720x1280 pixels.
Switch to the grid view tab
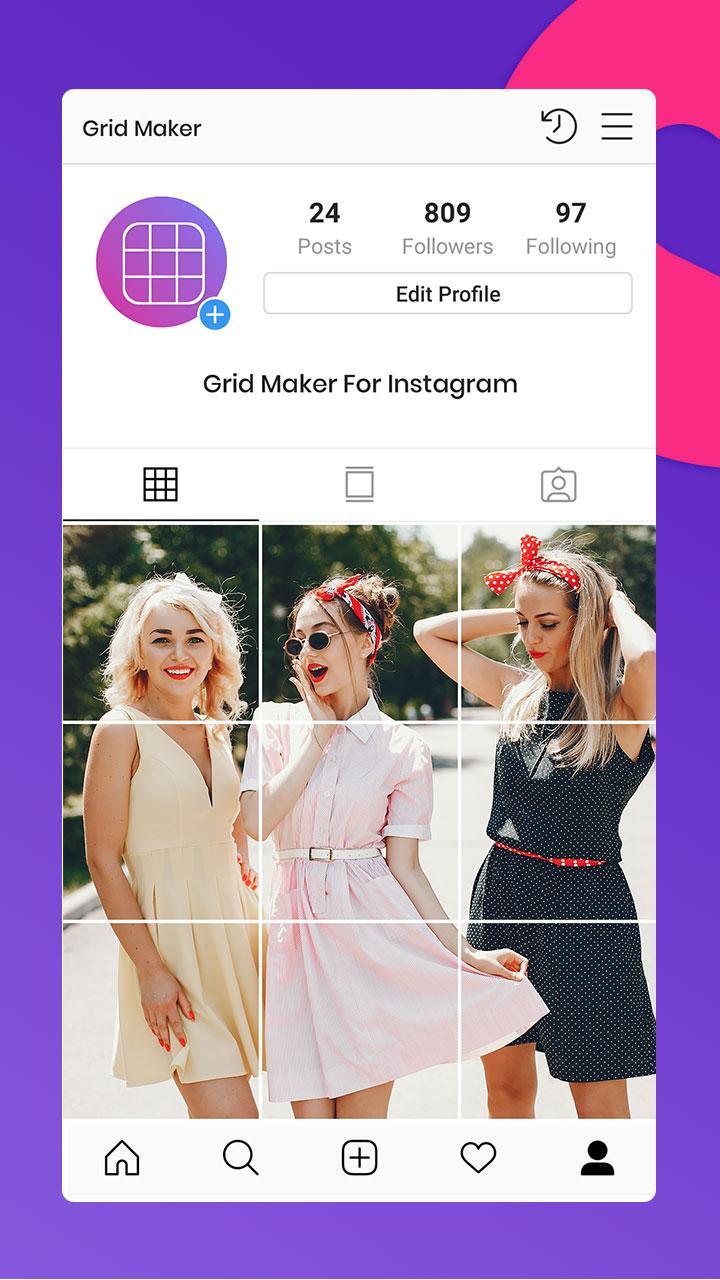(x=161, y=483)
